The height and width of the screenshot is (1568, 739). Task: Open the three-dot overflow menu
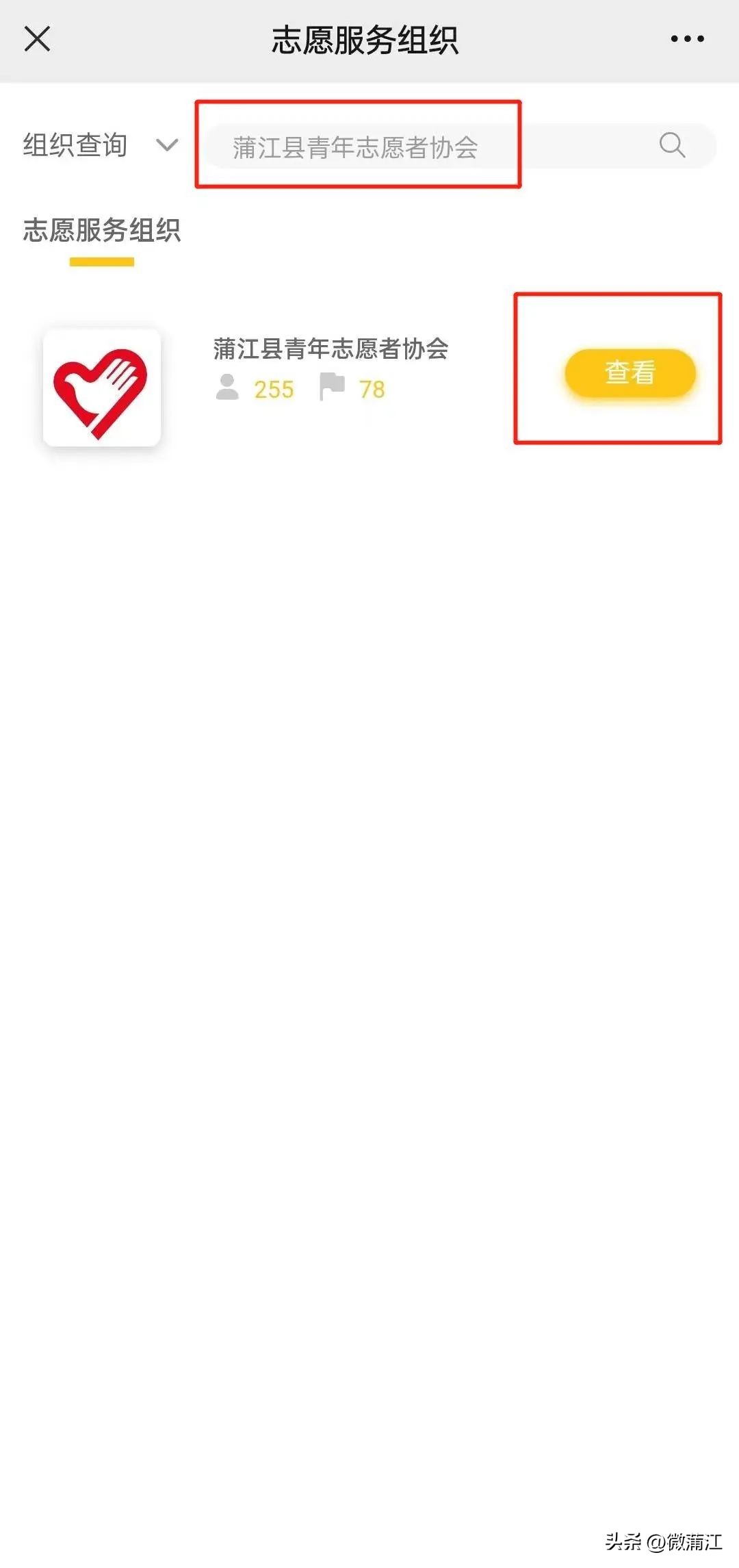(x=687, y=39)
